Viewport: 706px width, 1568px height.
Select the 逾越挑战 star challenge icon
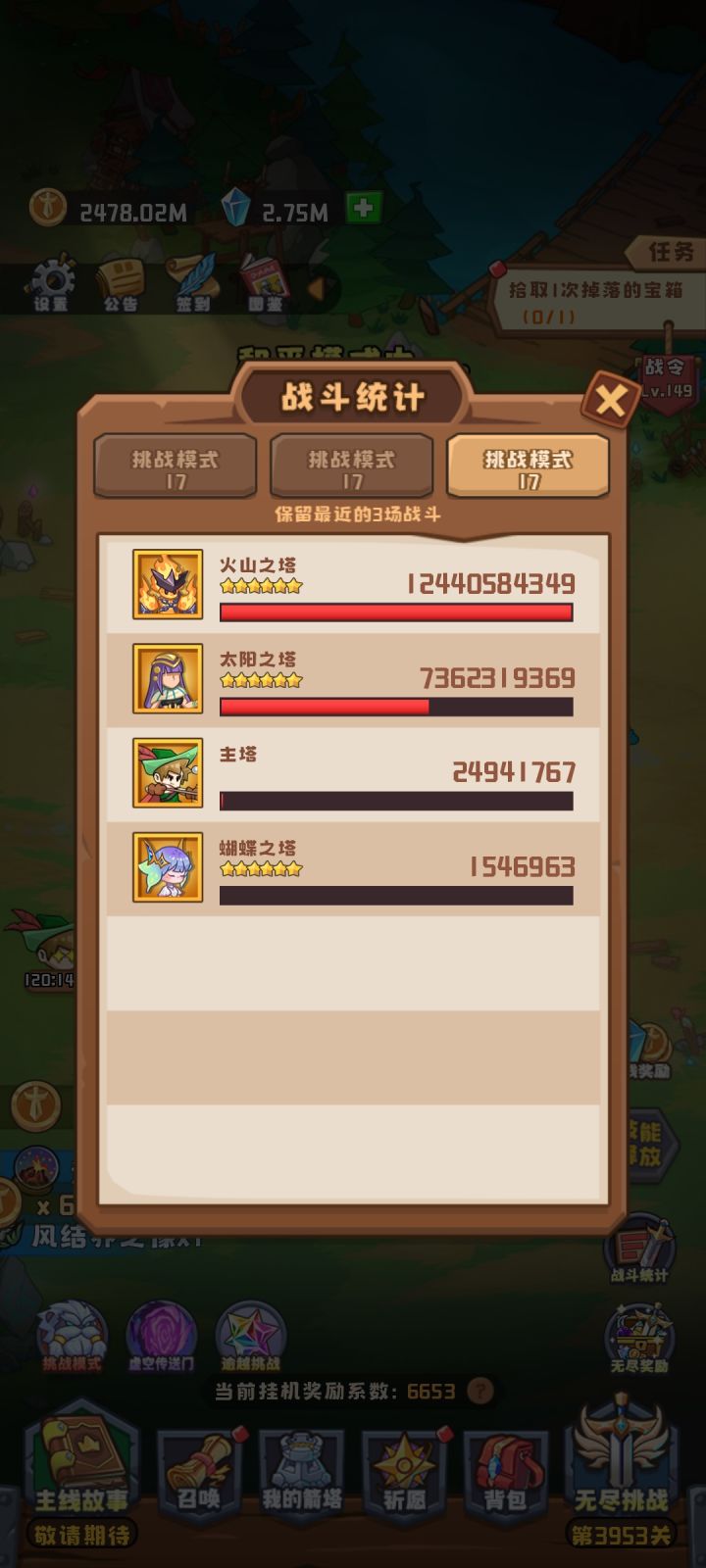247,1333
